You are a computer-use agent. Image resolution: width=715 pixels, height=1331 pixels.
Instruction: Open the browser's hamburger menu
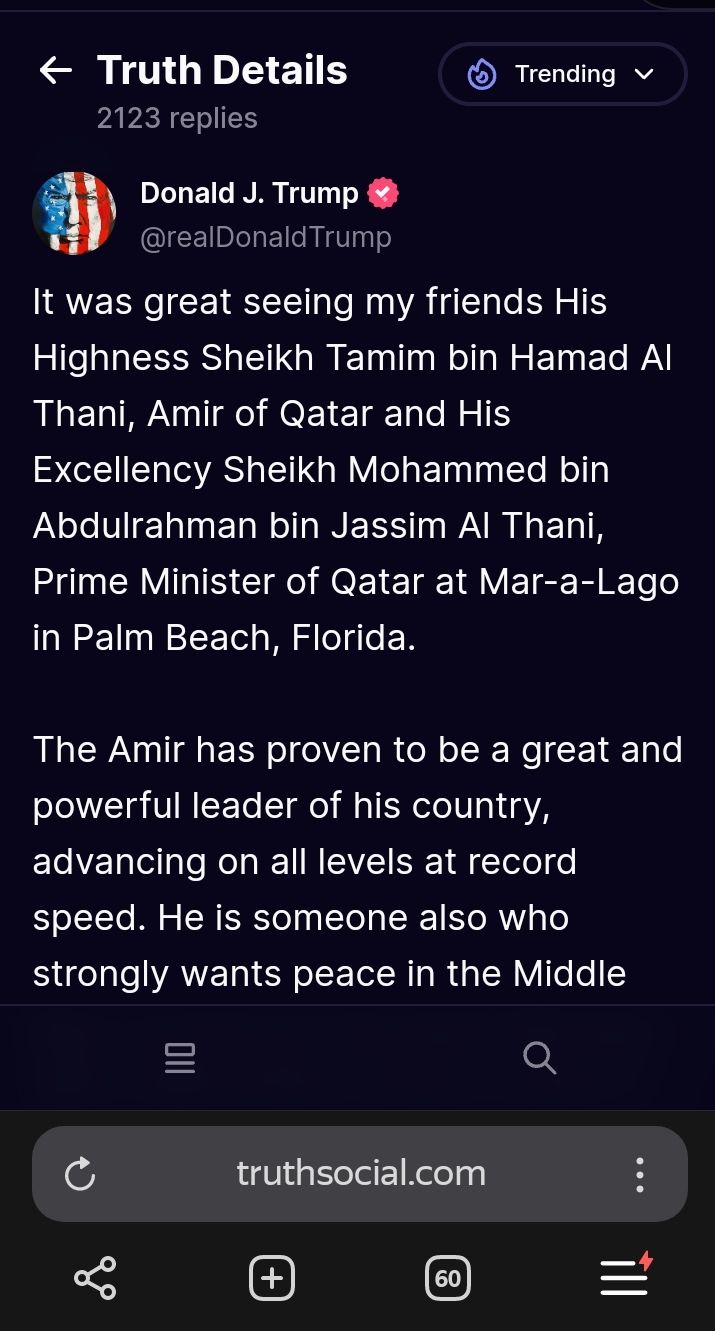coord(624,1278)
